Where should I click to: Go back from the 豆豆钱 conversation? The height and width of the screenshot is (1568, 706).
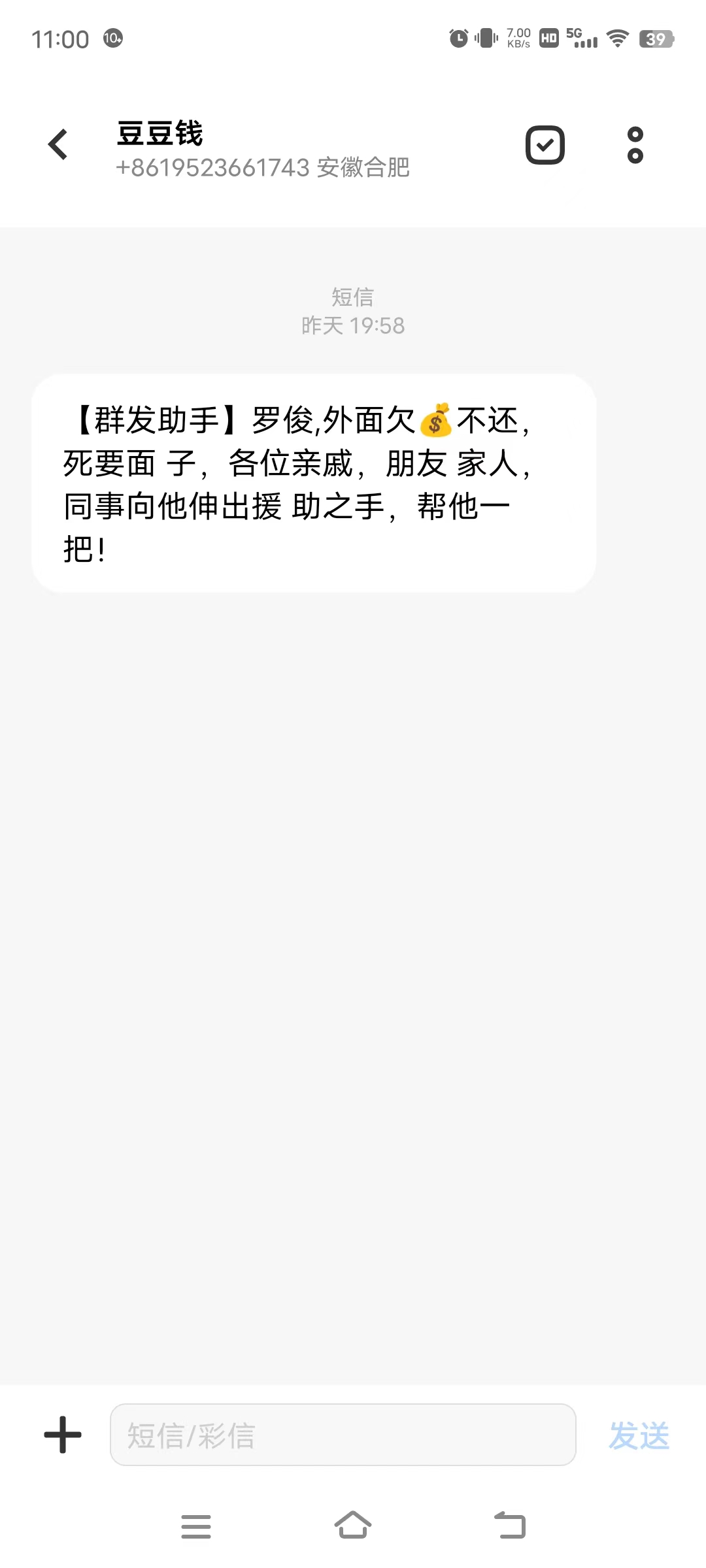[58, 144]
